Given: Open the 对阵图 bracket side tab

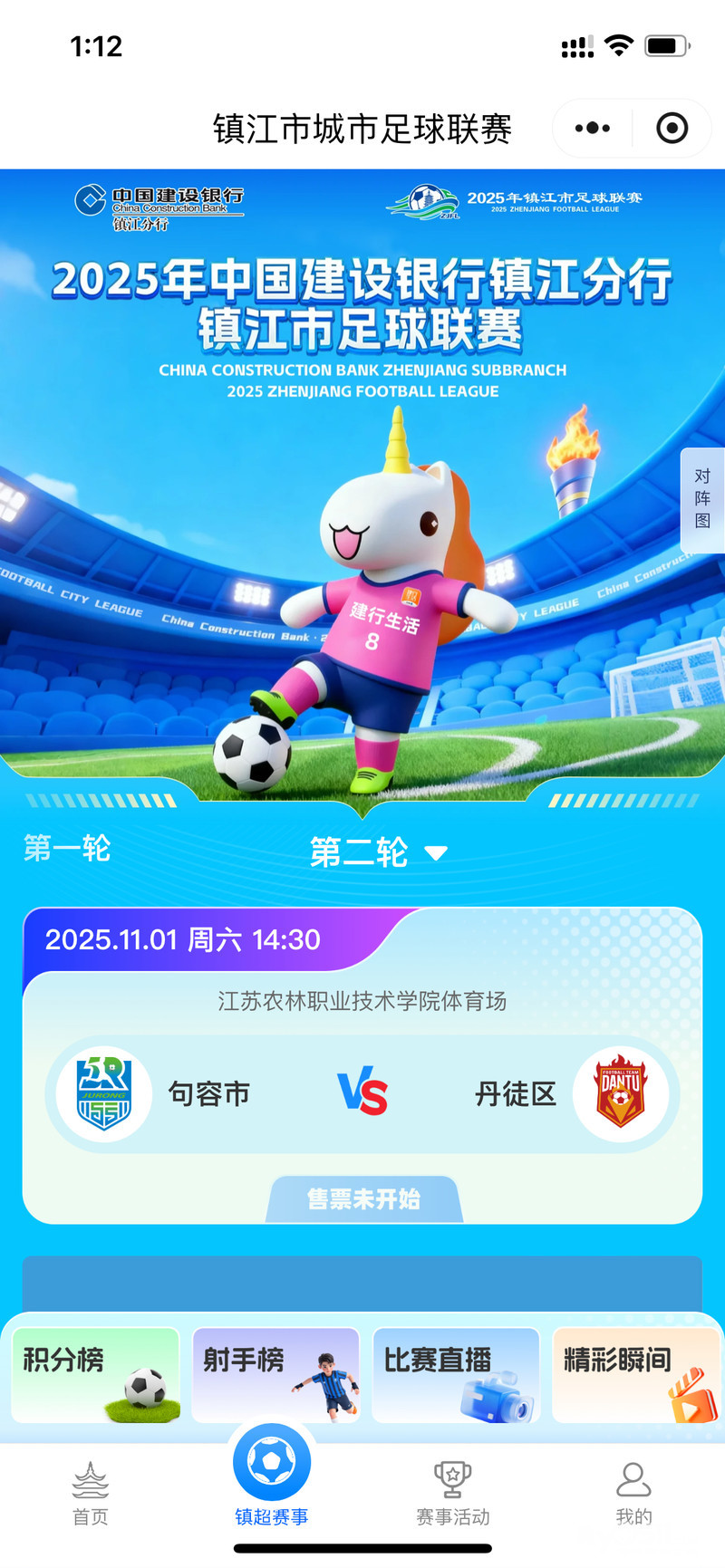Looking at the screenshot, I should (x=702, y=498).
